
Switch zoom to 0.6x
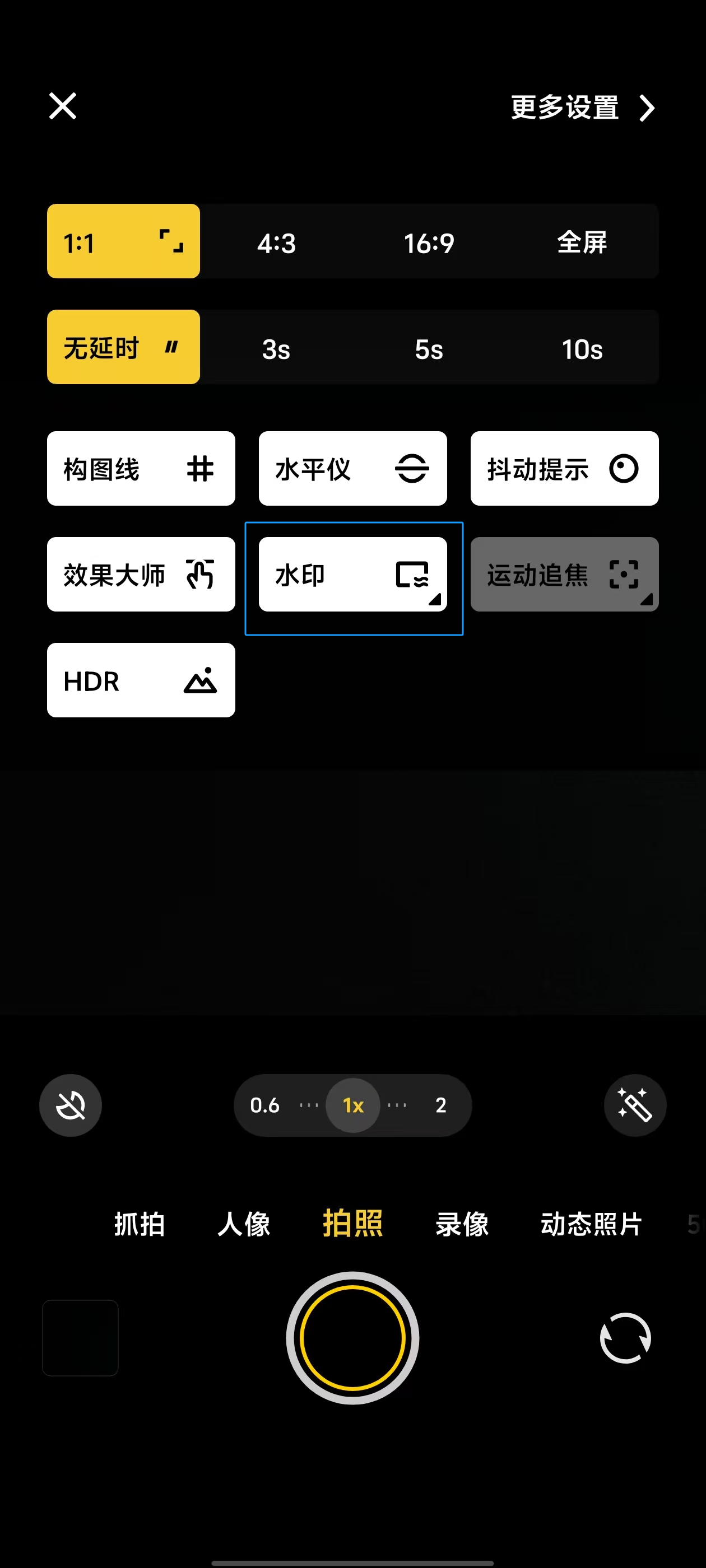coord(265,1105)
